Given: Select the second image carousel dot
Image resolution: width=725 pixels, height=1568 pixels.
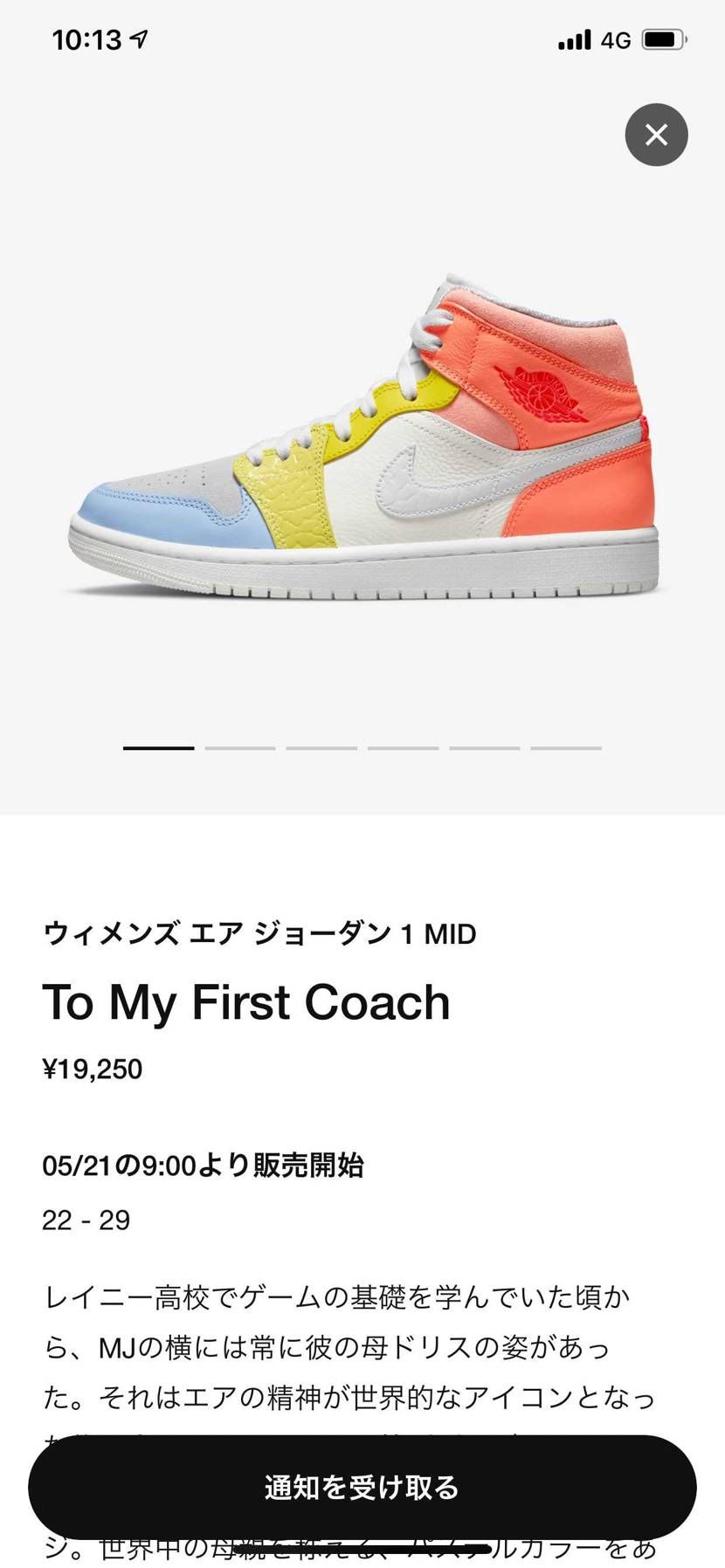Looking at the screenshot, I should tap(240, 748).
